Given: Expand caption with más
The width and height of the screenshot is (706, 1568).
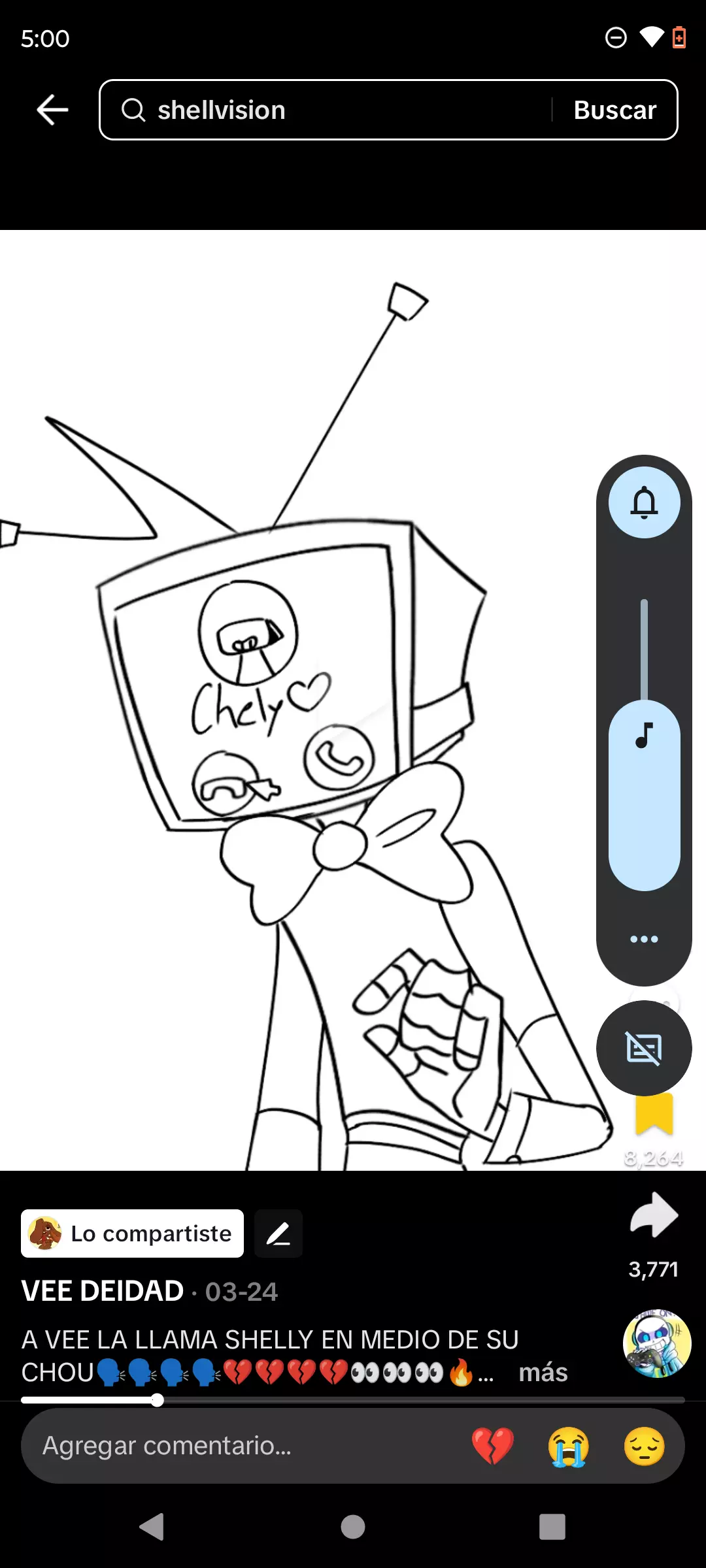Looking at the screenshot, I should click(543, 1372).
